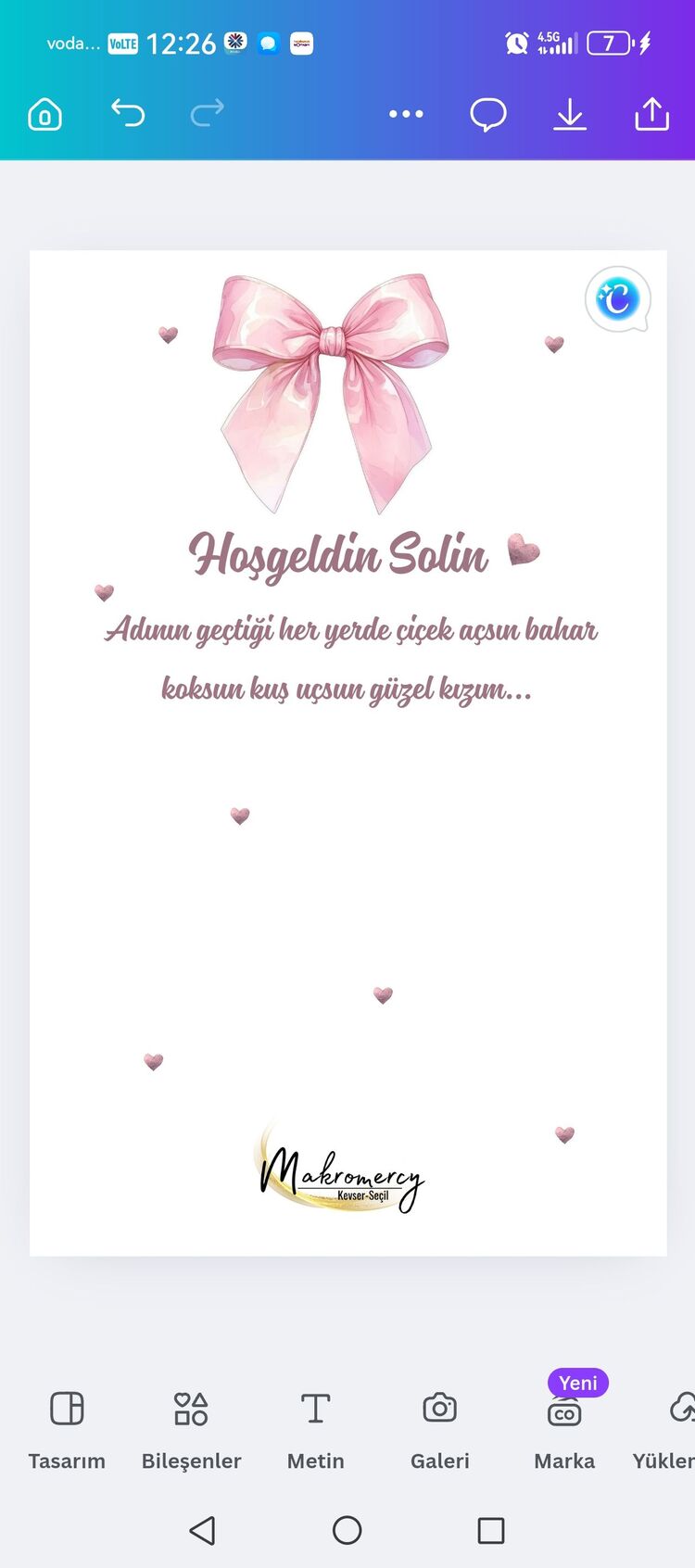Download the design
Screen dimensions: 695x1568
[570, 114]
